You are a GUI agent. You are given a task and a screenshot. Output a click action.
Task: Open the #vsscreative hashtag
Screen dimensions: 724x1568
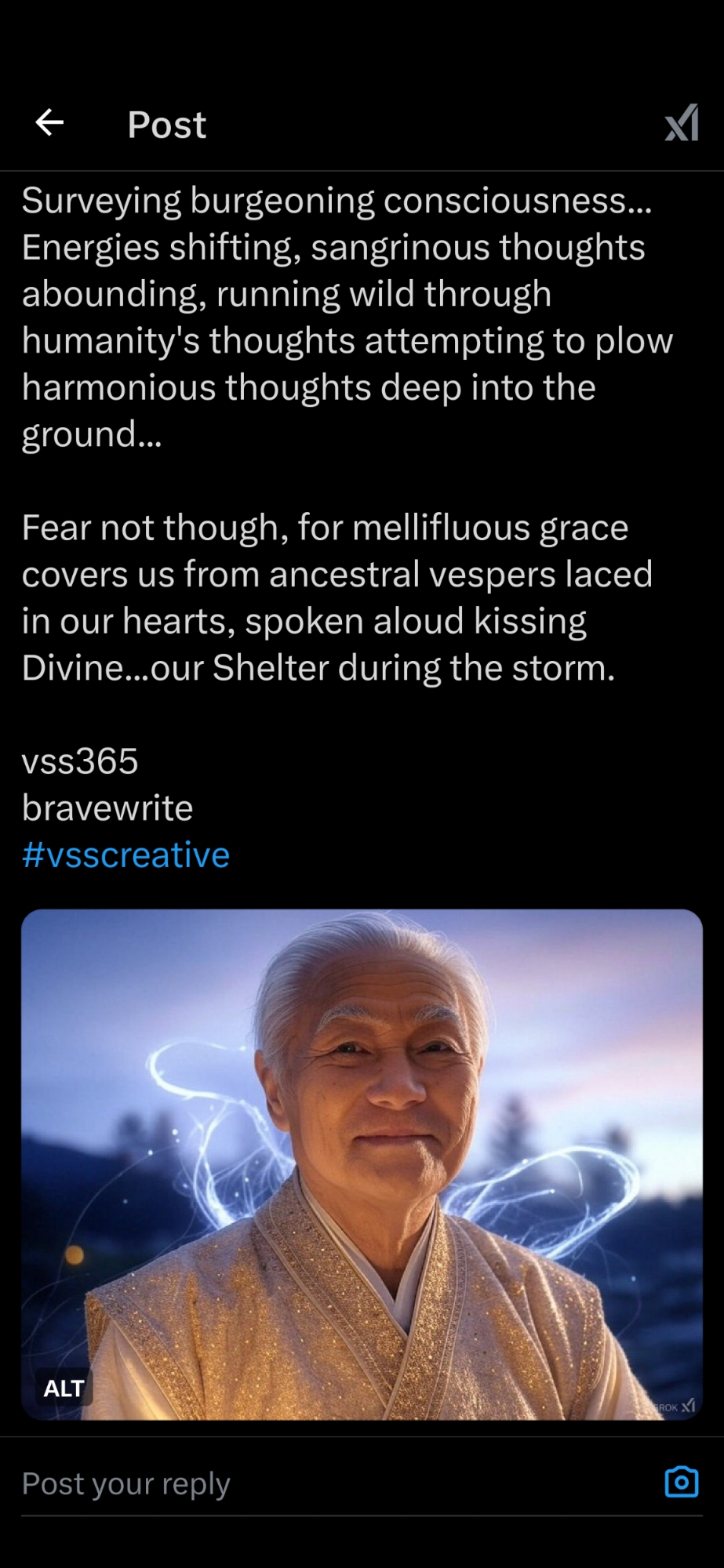126,855
